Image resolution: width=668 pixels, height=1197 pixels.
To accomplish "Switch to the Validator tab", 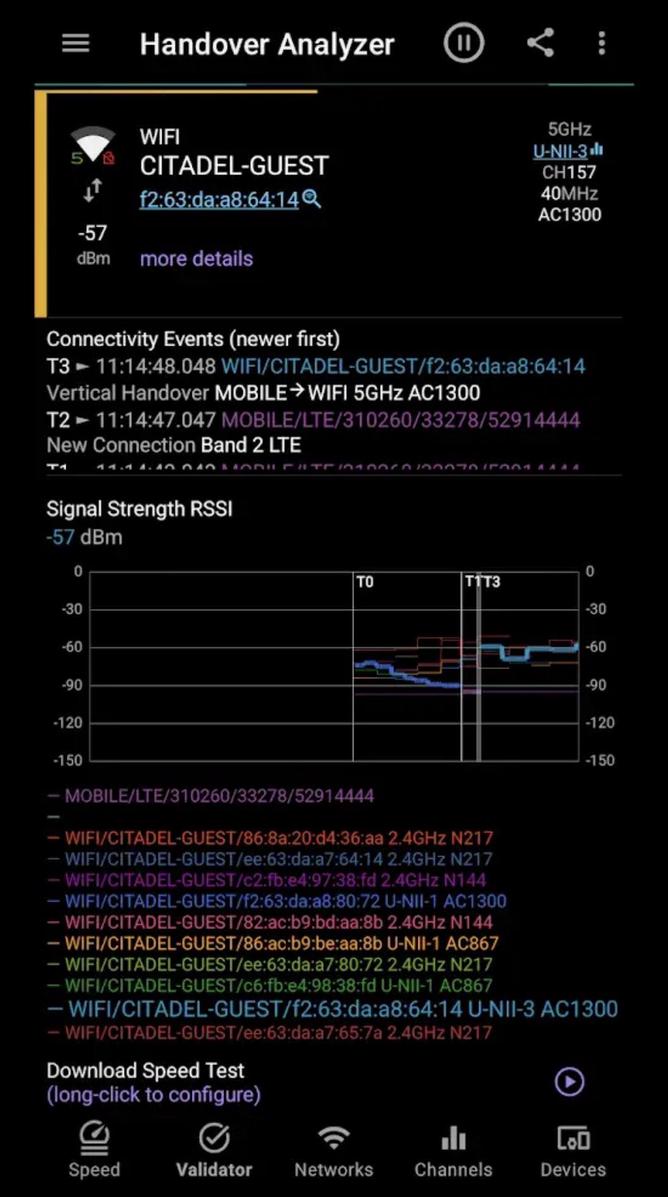I will (214, 1150).
